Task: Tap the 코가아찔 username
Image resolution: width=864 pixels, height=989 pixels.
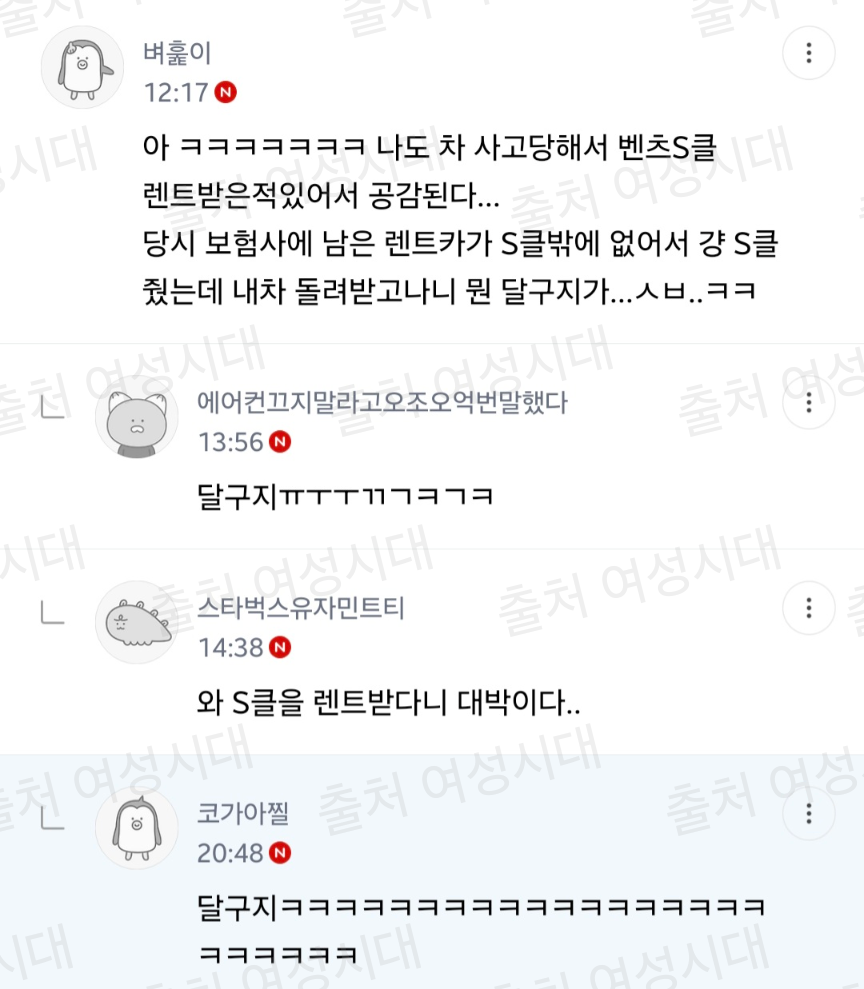Action: [243, 813]
